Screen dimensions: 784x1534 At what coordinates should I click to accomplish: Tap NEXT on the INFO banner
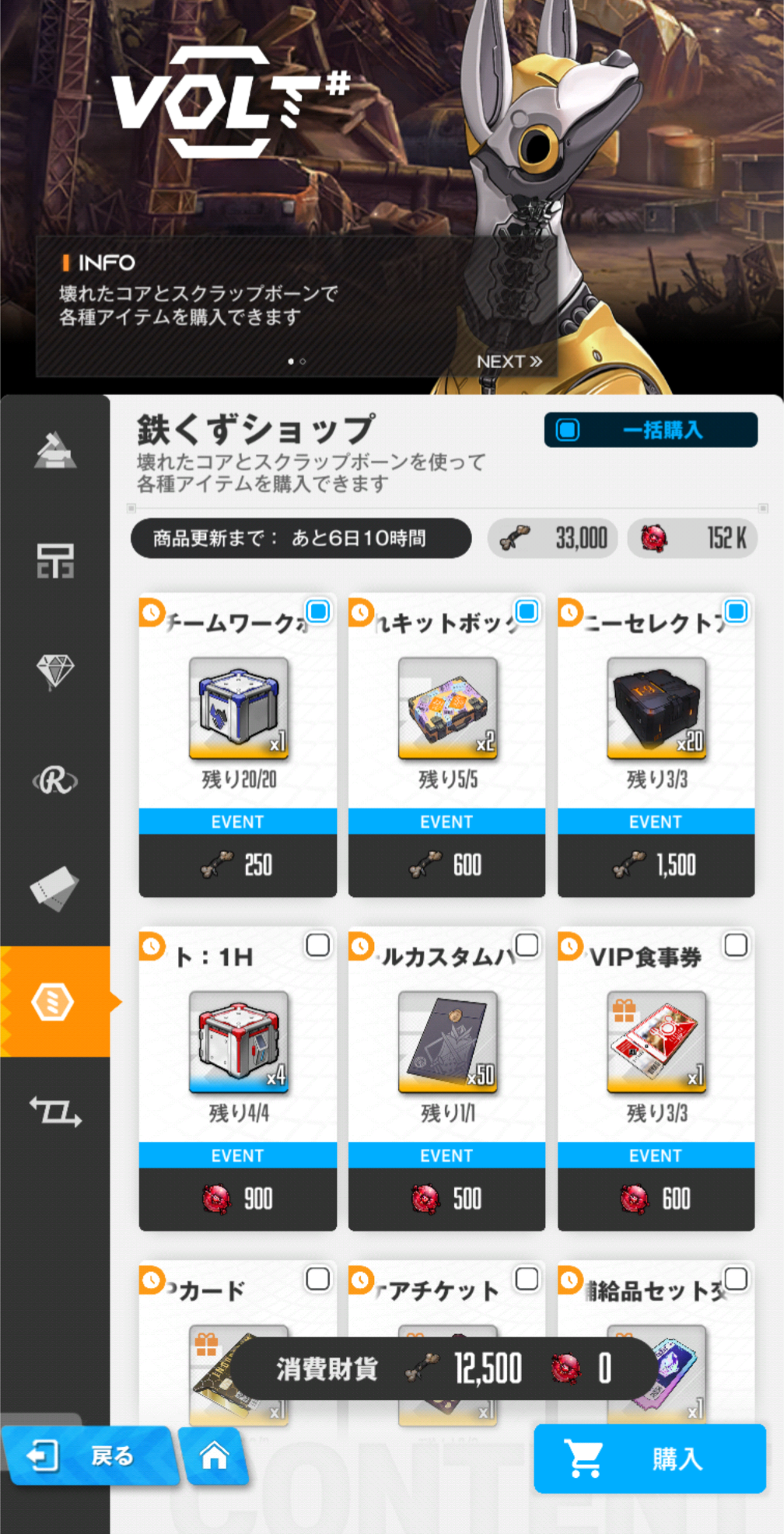coord(509,362)
